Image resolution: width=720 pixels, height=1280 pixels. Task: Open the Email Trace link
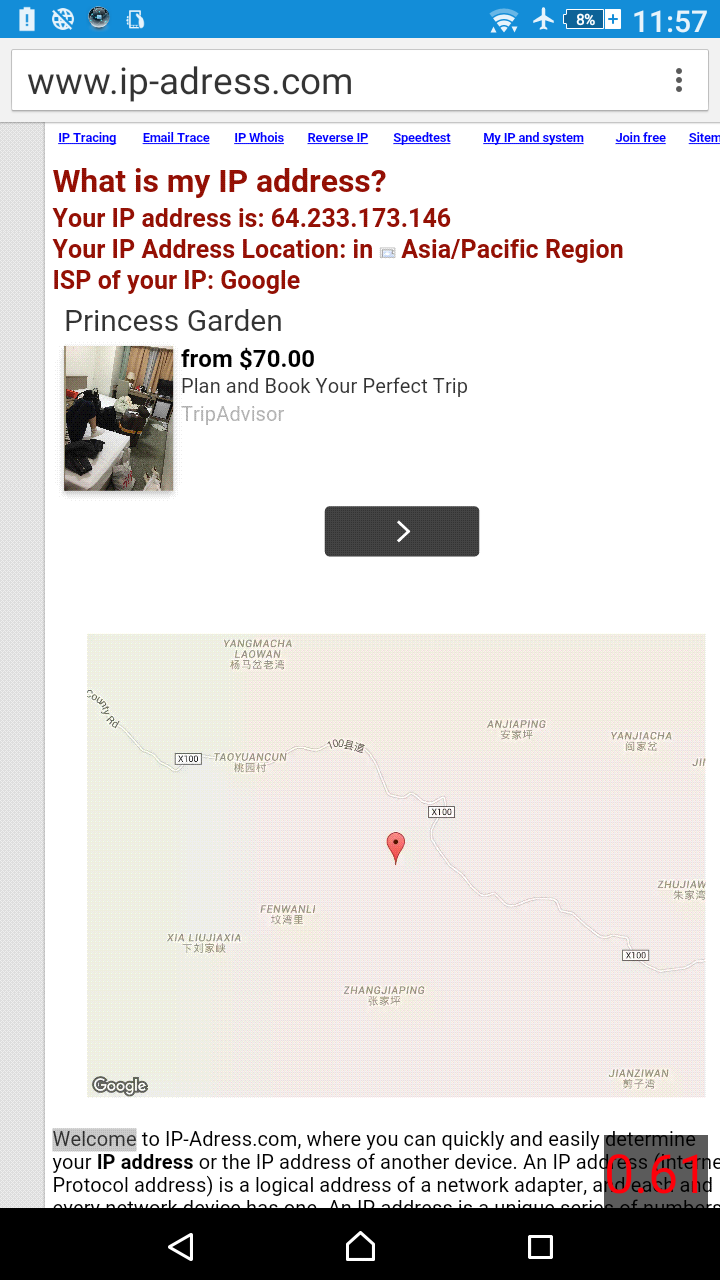pos(176,138)
